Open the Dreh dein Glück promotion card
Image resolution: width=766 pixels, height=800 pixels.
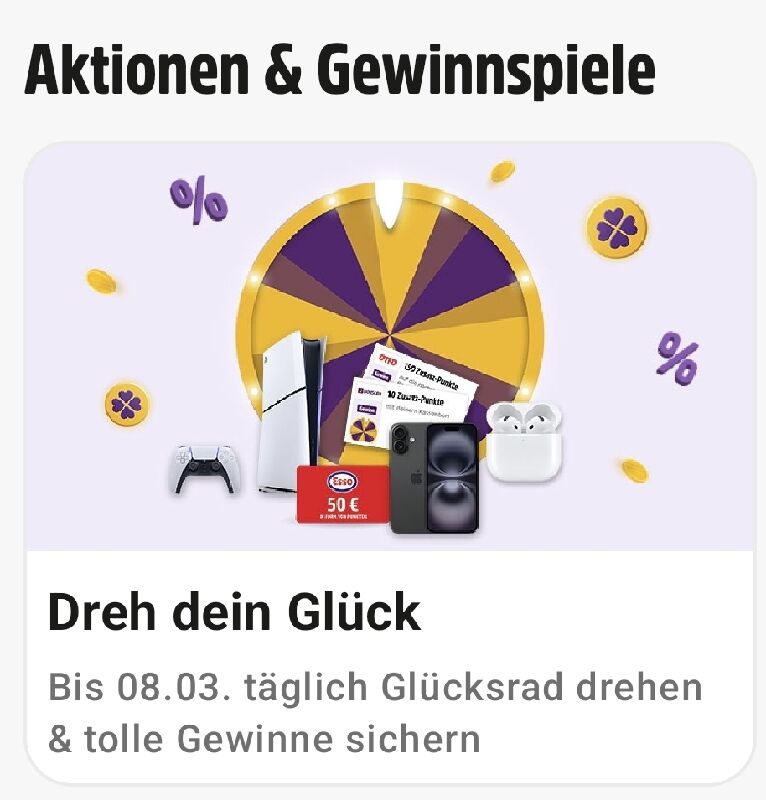click(x=390, y=460)
